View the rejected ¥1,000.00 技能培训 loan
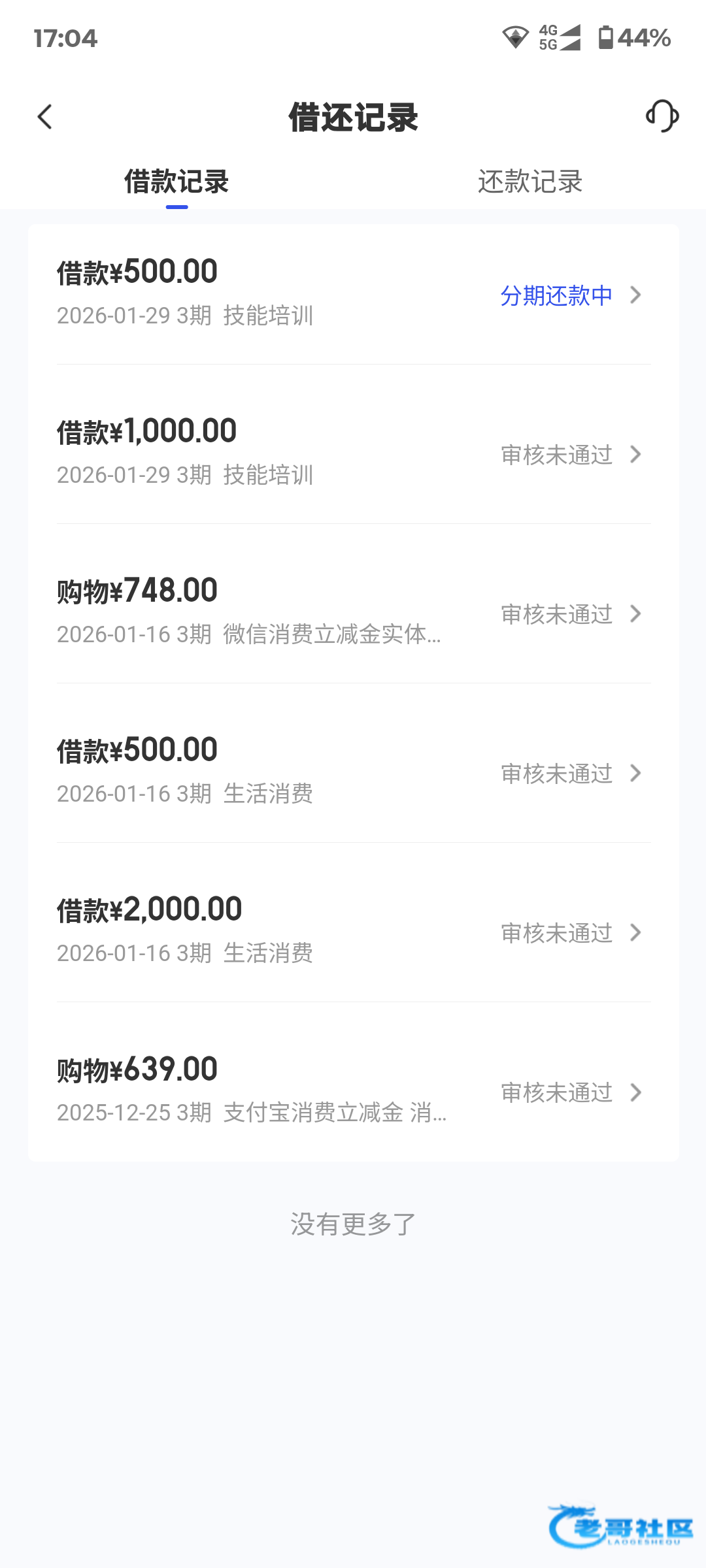Screen dimensions: 706x1568 [353, 453]
